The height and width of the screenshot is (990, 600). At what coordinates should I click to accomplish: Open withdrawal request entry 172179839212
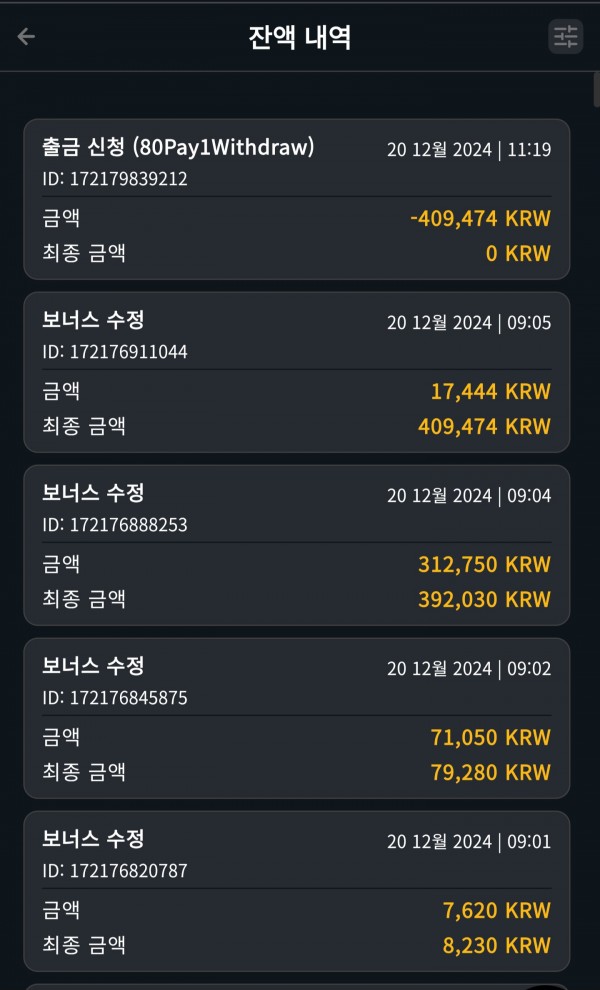[297, 199]
